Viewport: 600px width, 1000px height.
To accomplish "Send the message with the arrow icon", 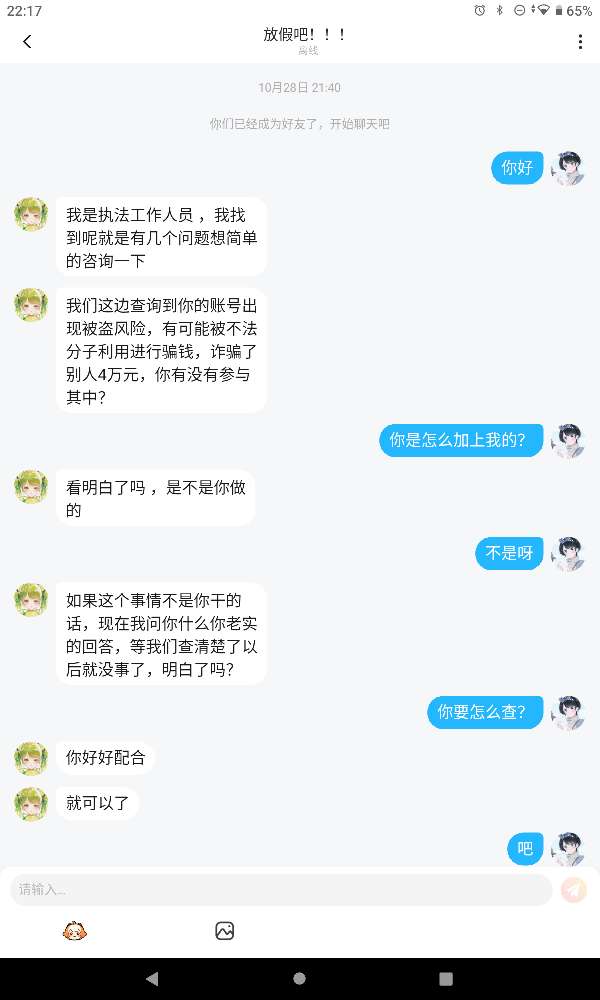I will [574, 889].
